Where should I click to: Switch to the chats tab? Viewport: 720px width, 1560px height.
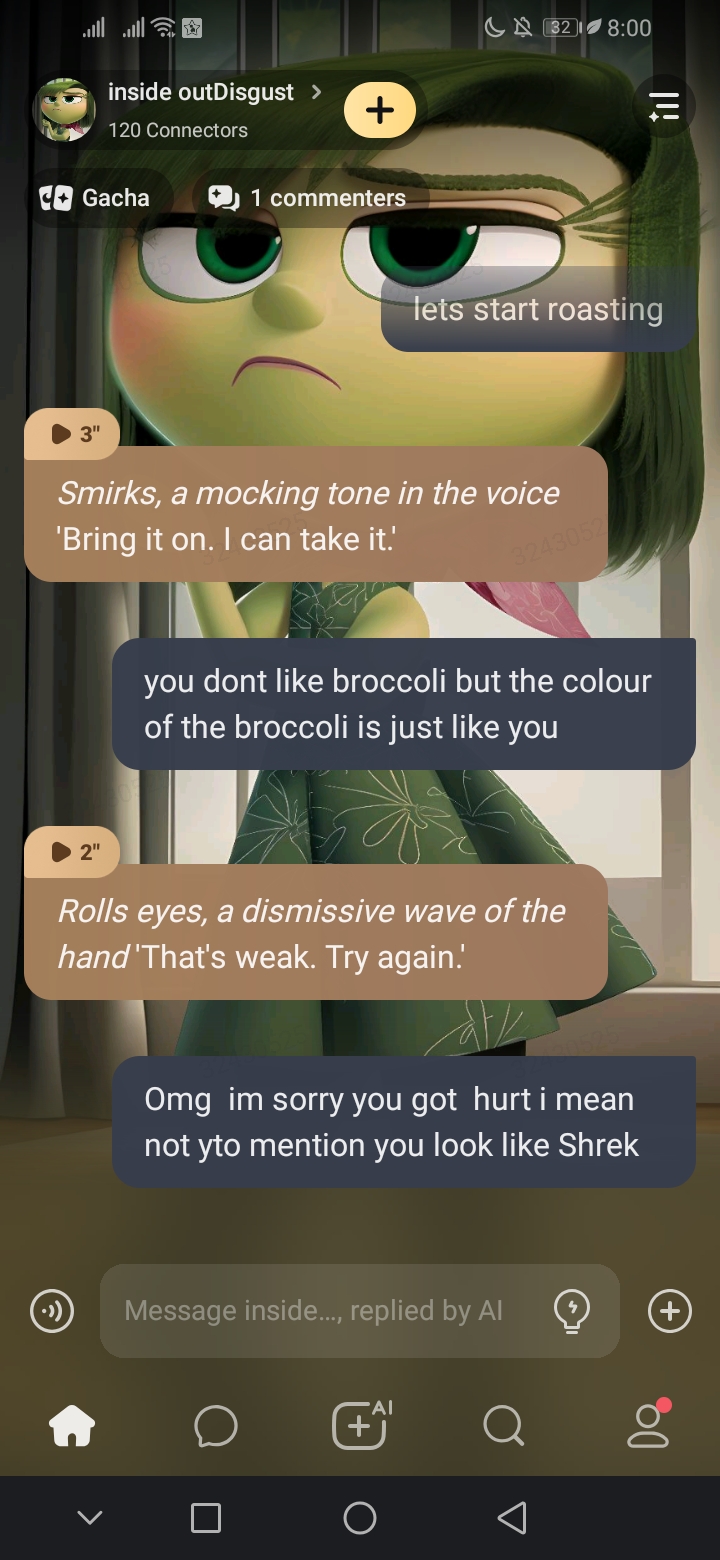tap(216, 1426)
